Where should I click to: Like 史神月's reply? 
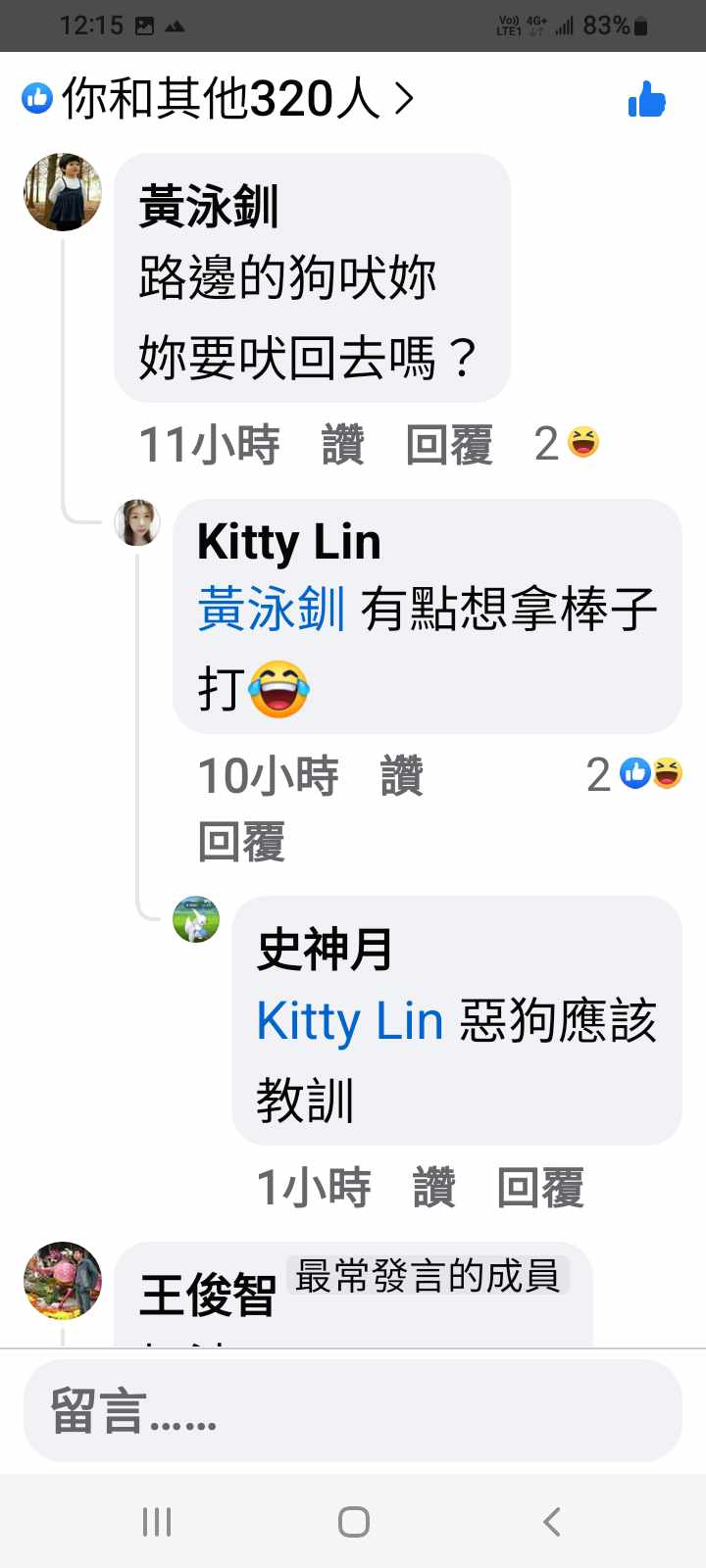coord(433,1188)
